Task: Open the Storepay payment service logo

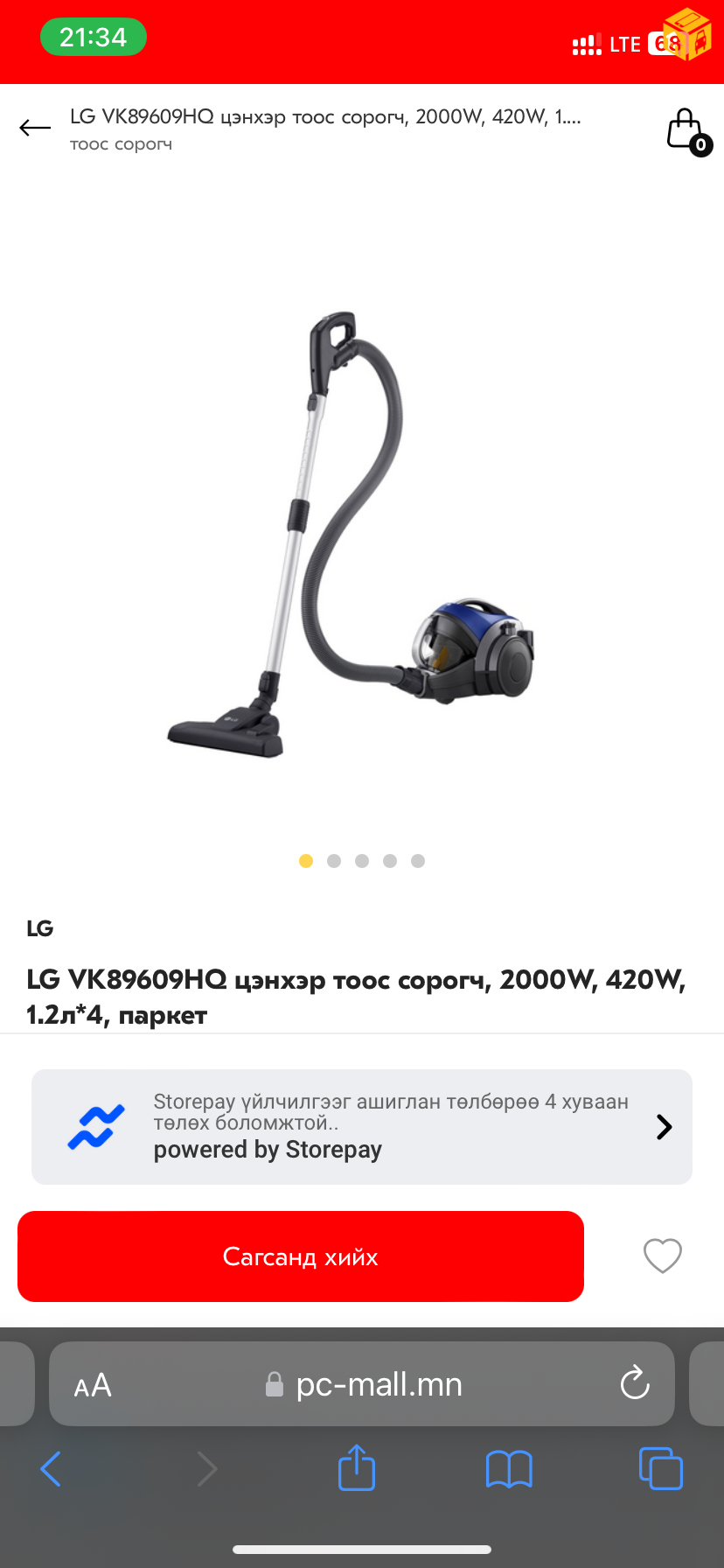Action: point(95,1127)
